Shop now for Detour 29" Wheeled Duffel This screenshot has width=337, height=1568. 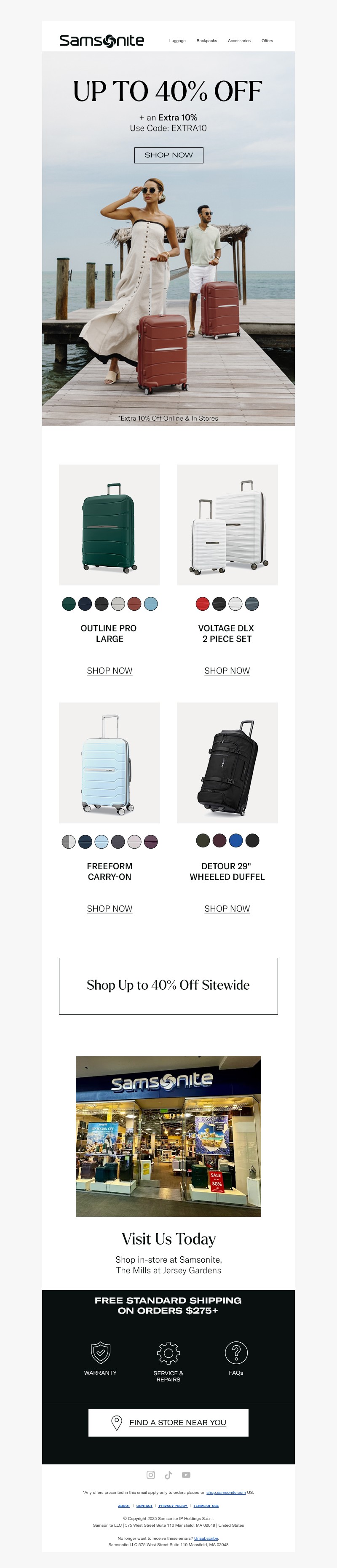(x=227, y=908)
